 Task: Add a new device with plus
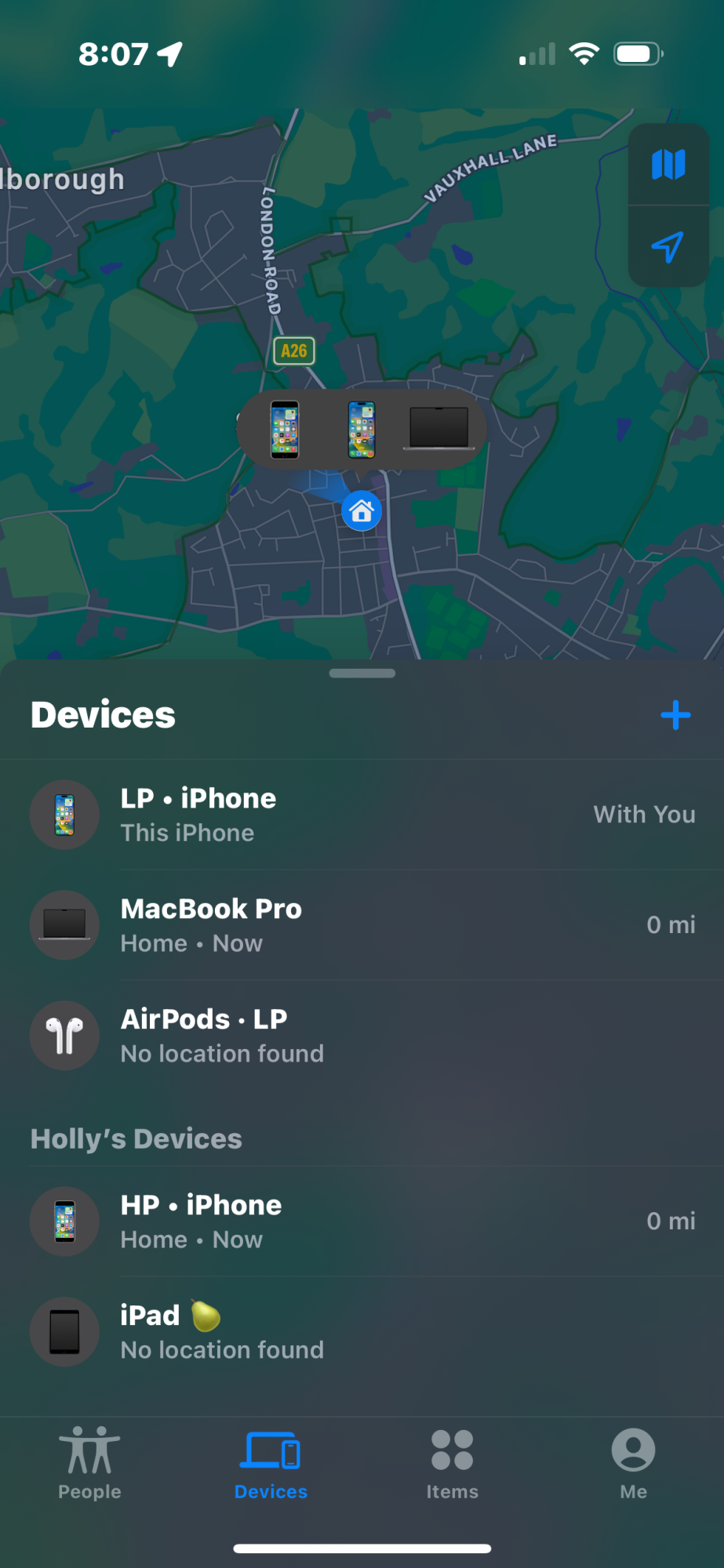pos(675,715)
